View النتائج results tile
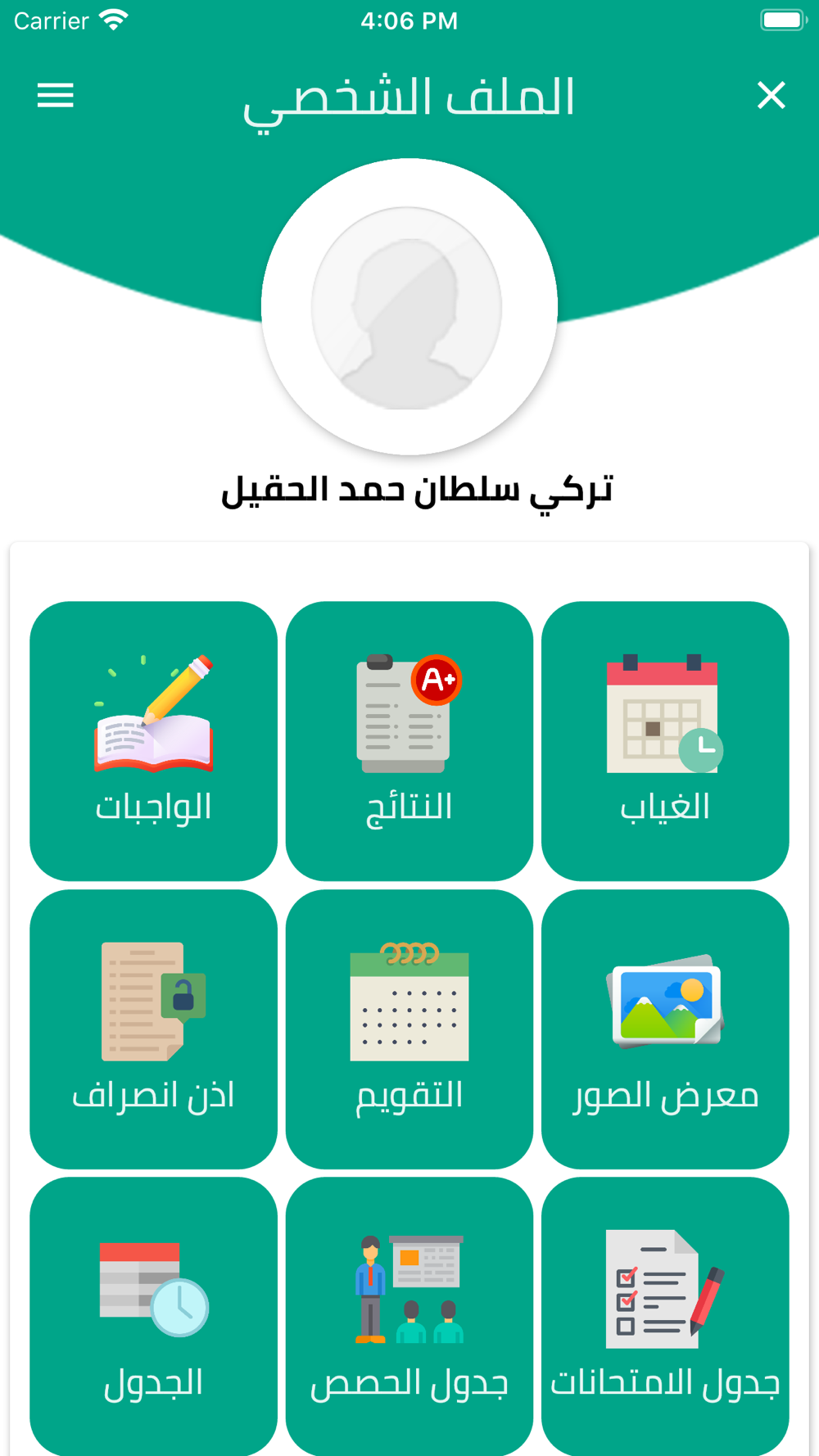Screen dimensions: 819x1456 (409, 741)
